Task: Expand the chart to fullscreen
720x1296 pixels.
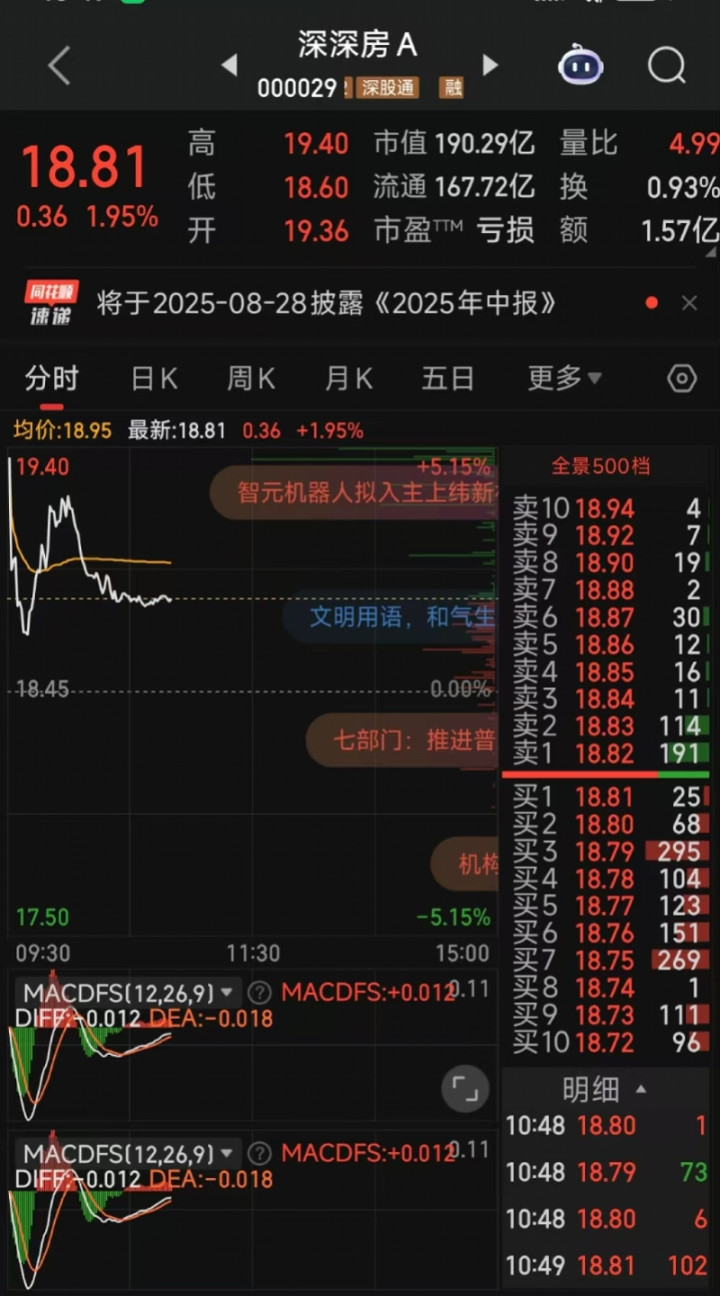Action: pos(465,1089)
